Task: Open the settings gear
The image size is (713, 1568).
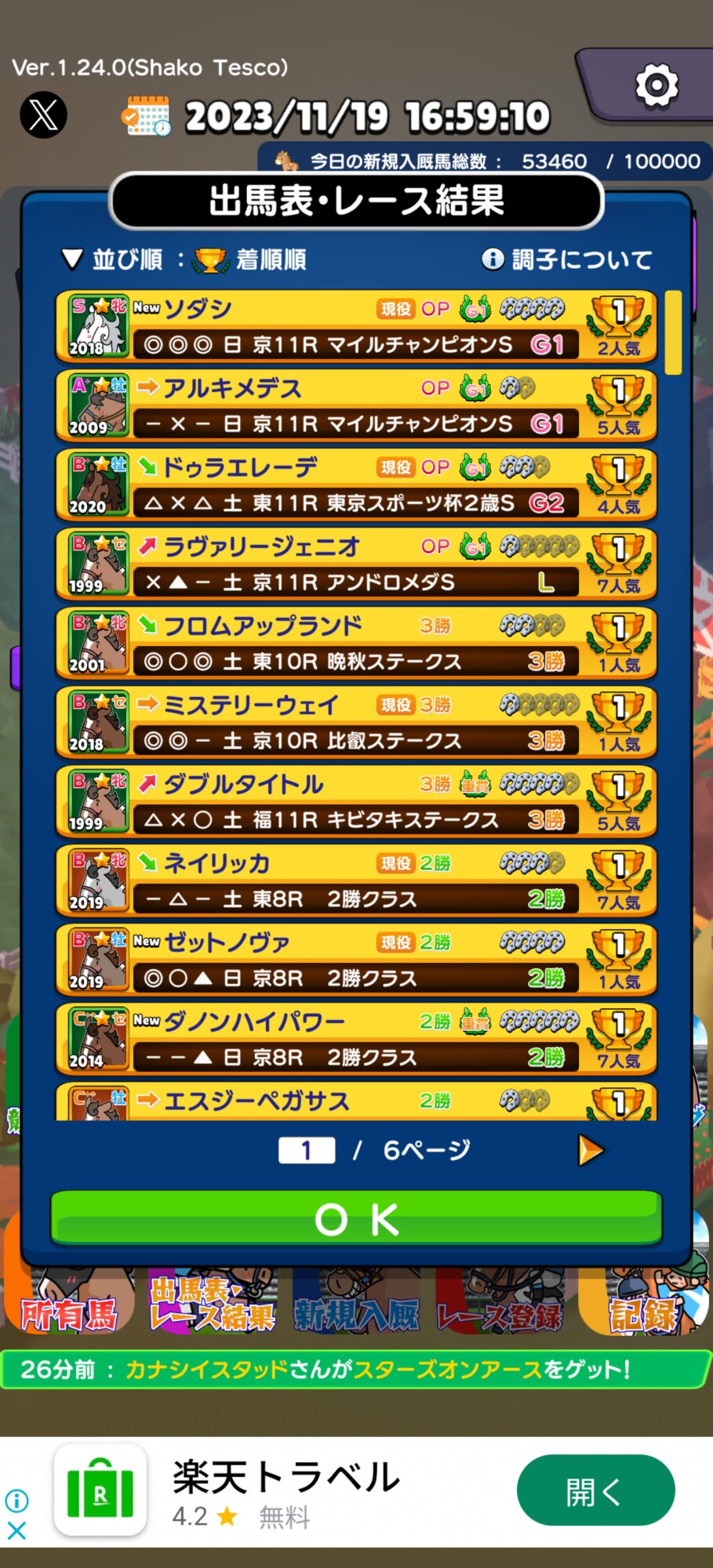Action: click(x=656, y=85)
